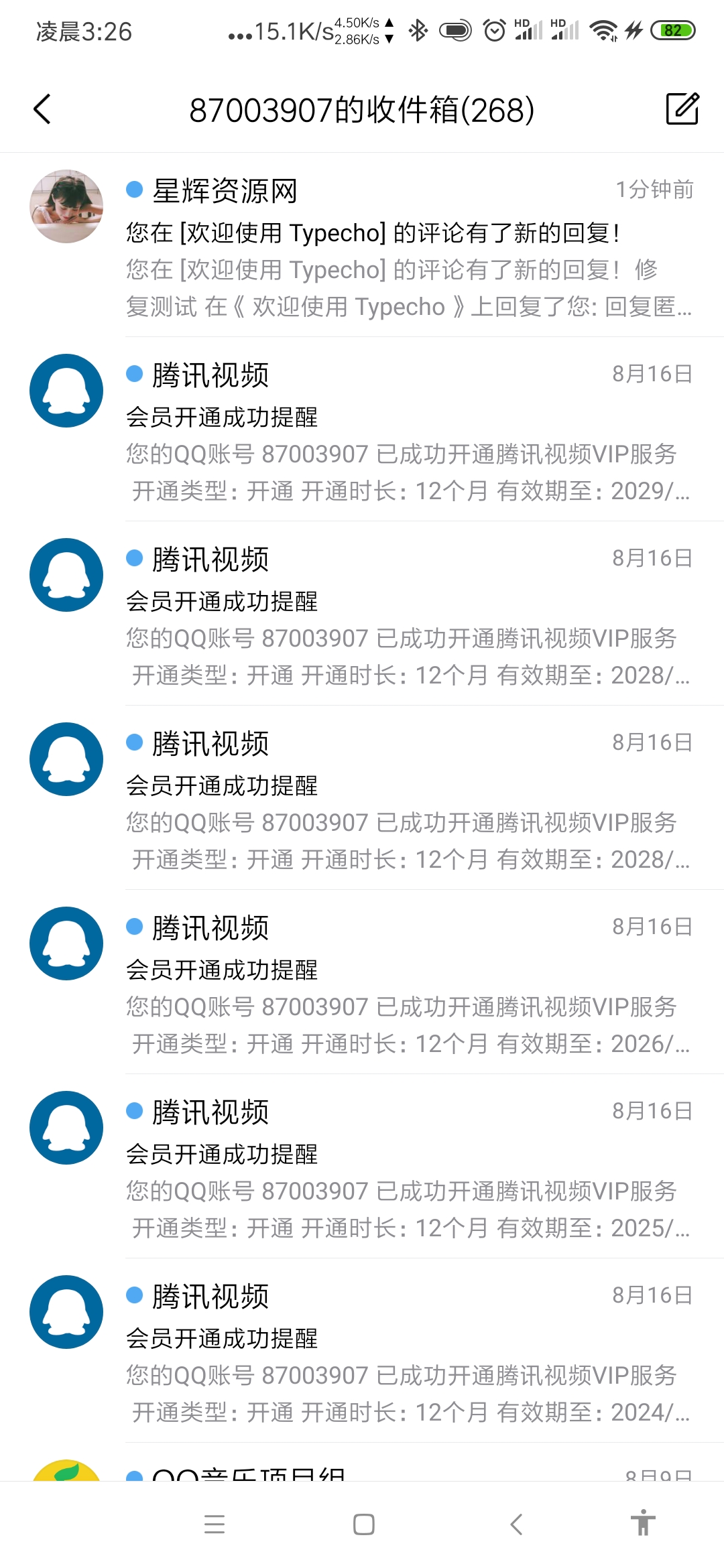Image resolution: width=724 pixels, height=1568 pixels.
Task: Go back from the inbox
Action: tap(42, 109)
